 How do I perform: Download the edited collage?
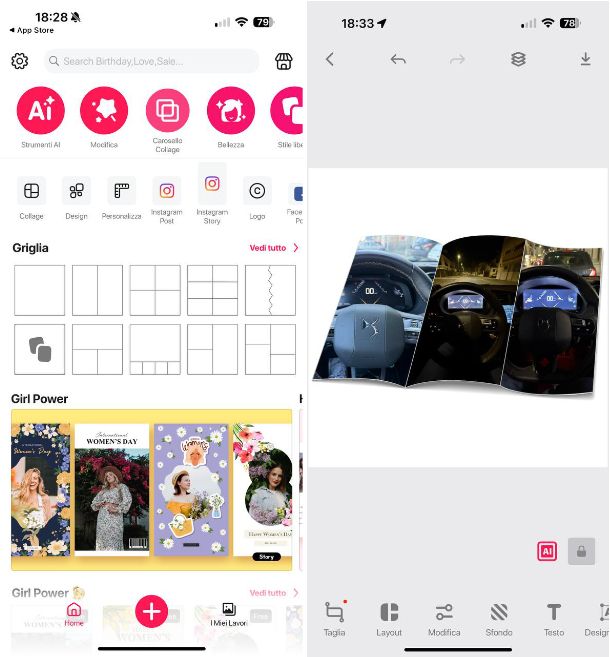click(586, 60)
